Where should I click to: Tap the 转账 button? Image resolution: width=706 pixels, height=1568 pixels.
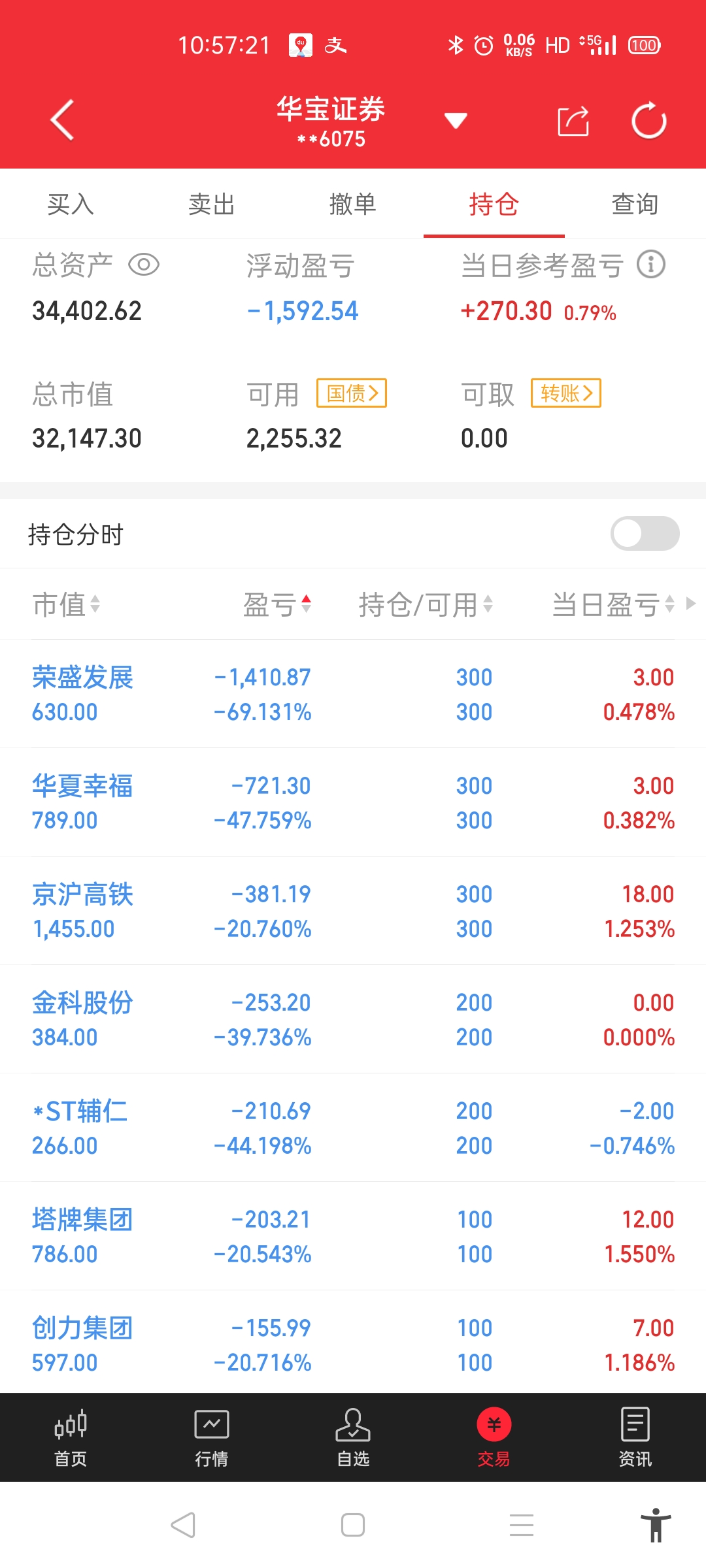[x=565, y=393]
